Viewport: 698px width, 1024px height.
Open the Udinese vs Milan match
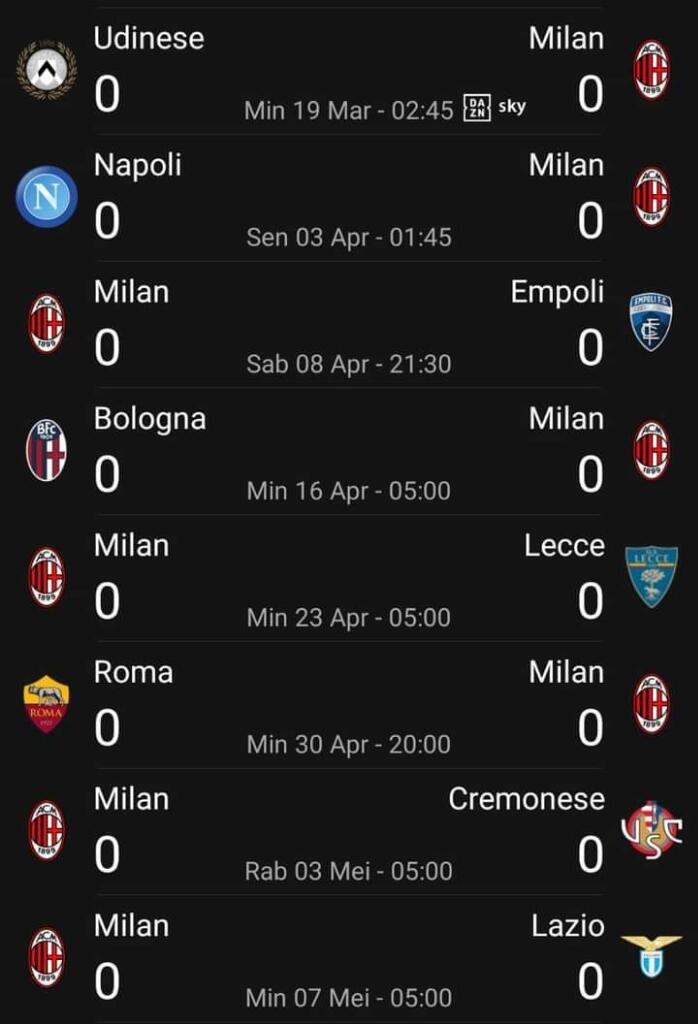pyautogui.click(x=349, y=72)
